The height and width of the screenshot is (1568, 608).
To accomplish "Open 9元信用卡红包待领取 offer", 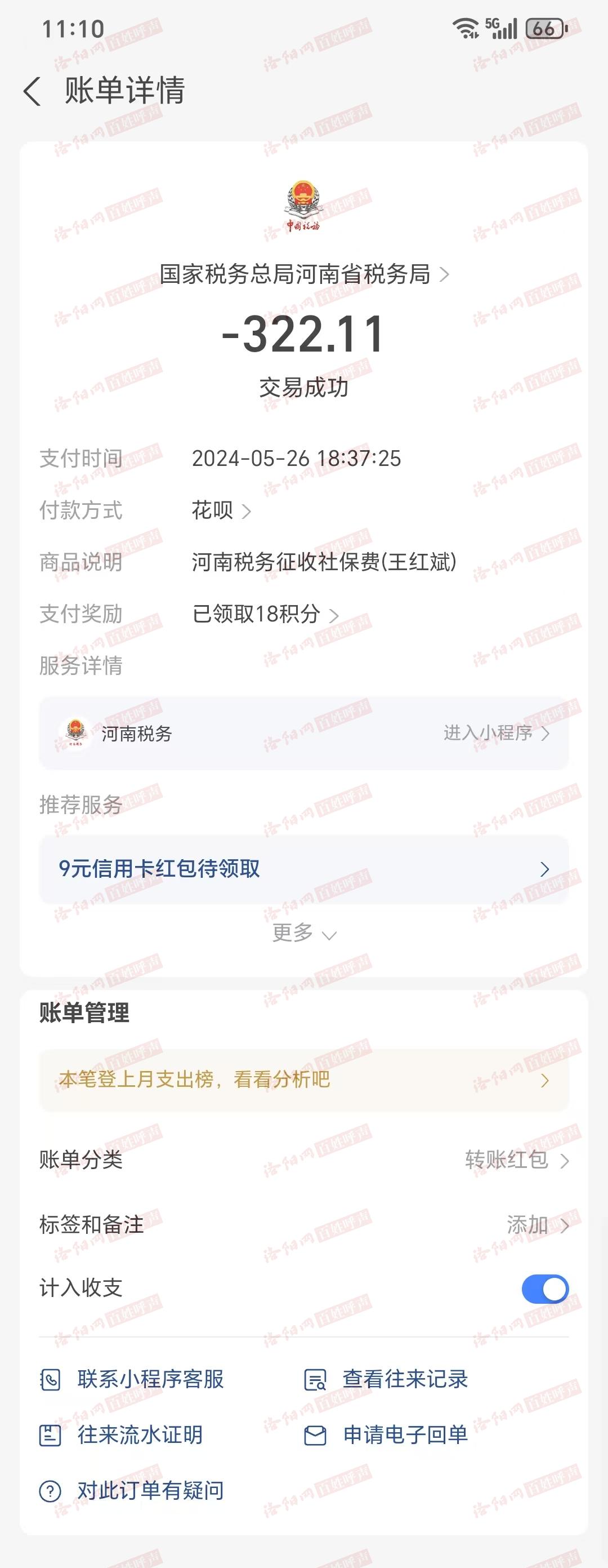I will click(x=303, y=869).
